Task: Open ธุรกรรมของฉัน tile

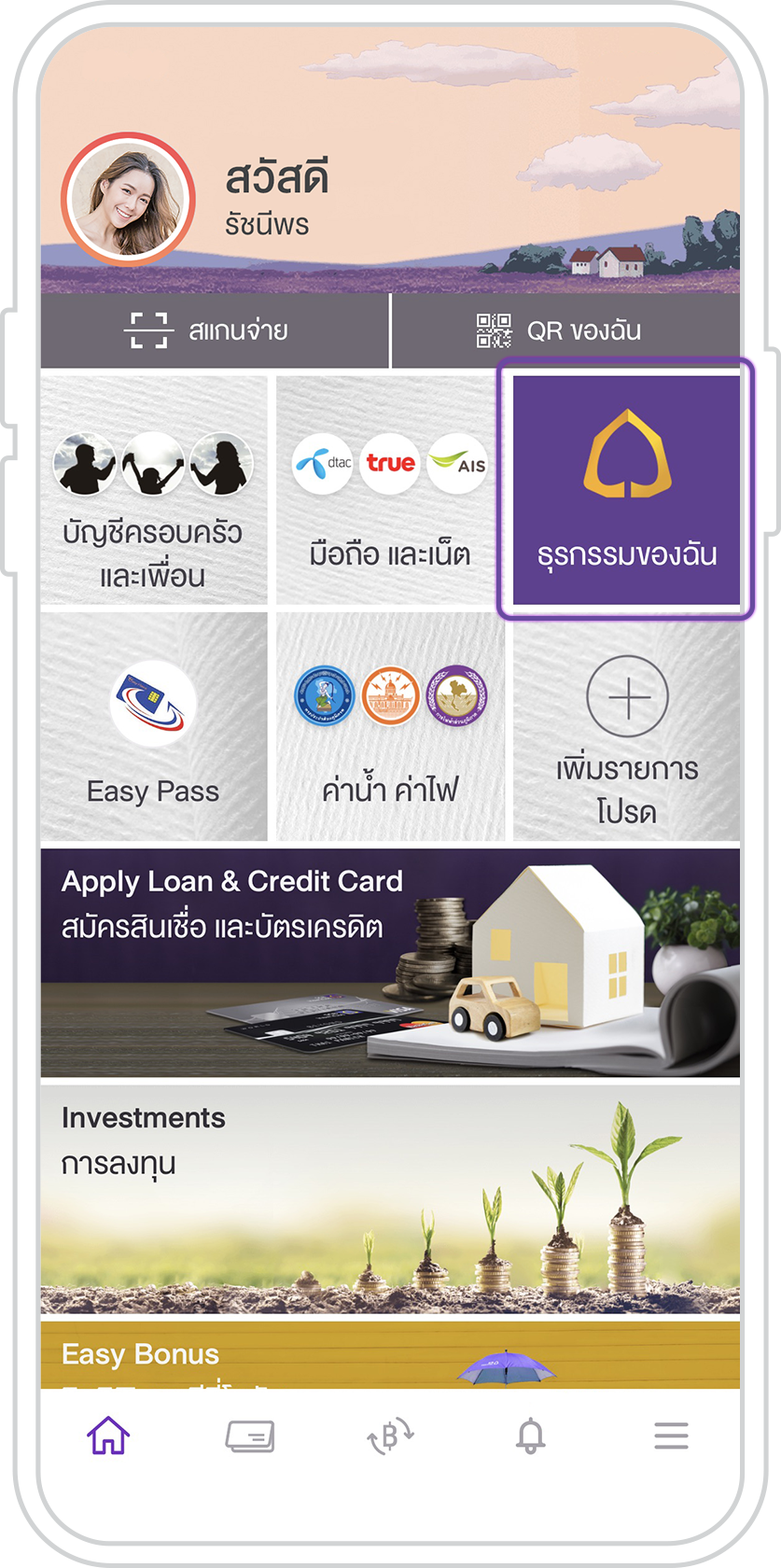Action: [626, 490]
